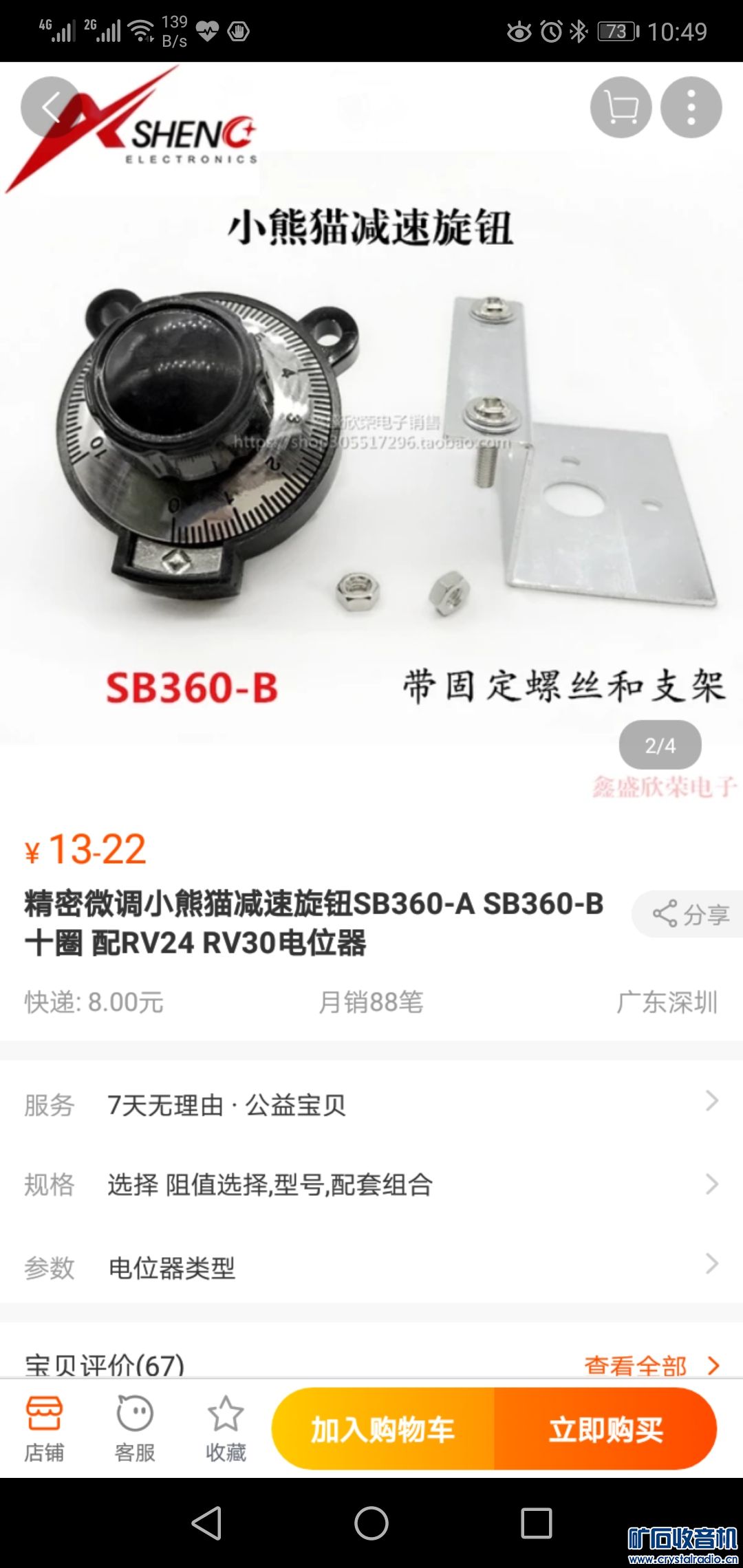Go back using the top-left arrow
743x1568 pixels.
51,107
